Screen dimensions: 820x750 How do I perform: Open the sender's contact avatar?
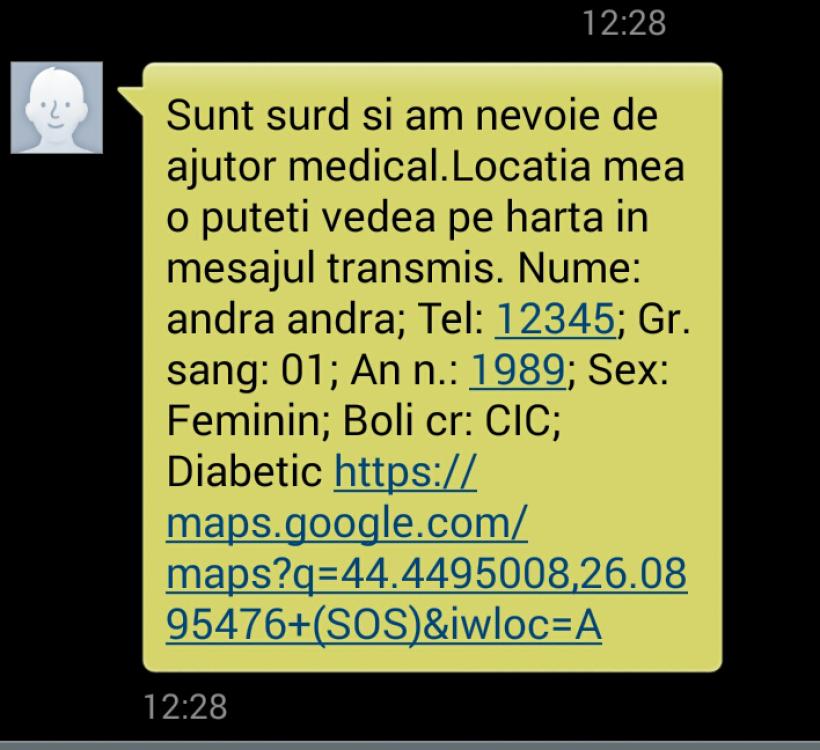point(57,108)
